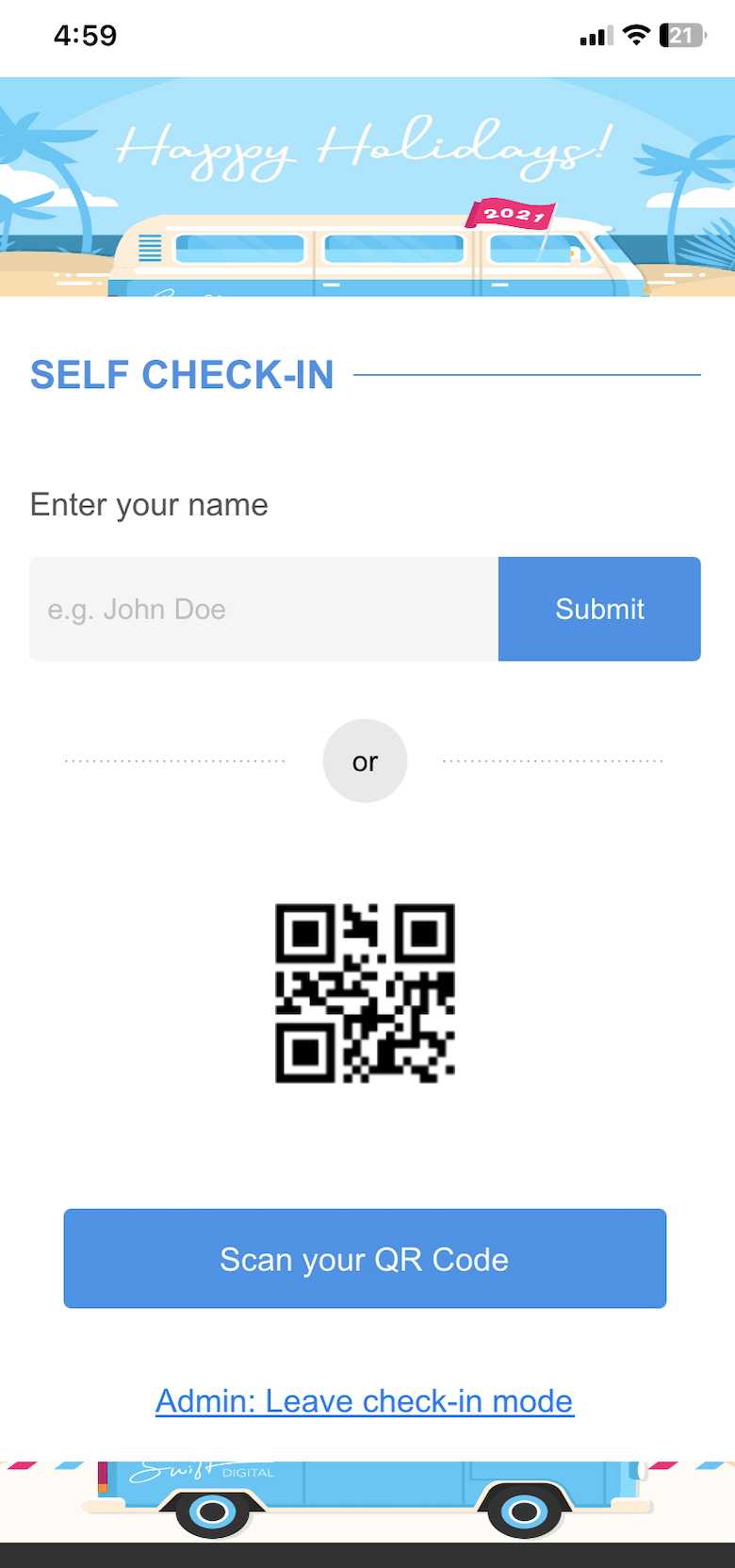Tap the 'Enter your name' text field
Viewport: 735px width, 1568px height.
coord(264,609)
